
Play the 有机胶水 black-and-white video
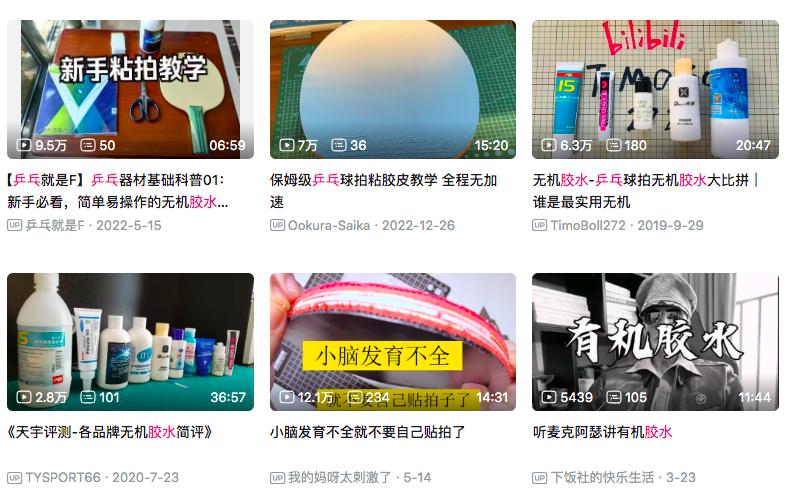pos(655,342)
